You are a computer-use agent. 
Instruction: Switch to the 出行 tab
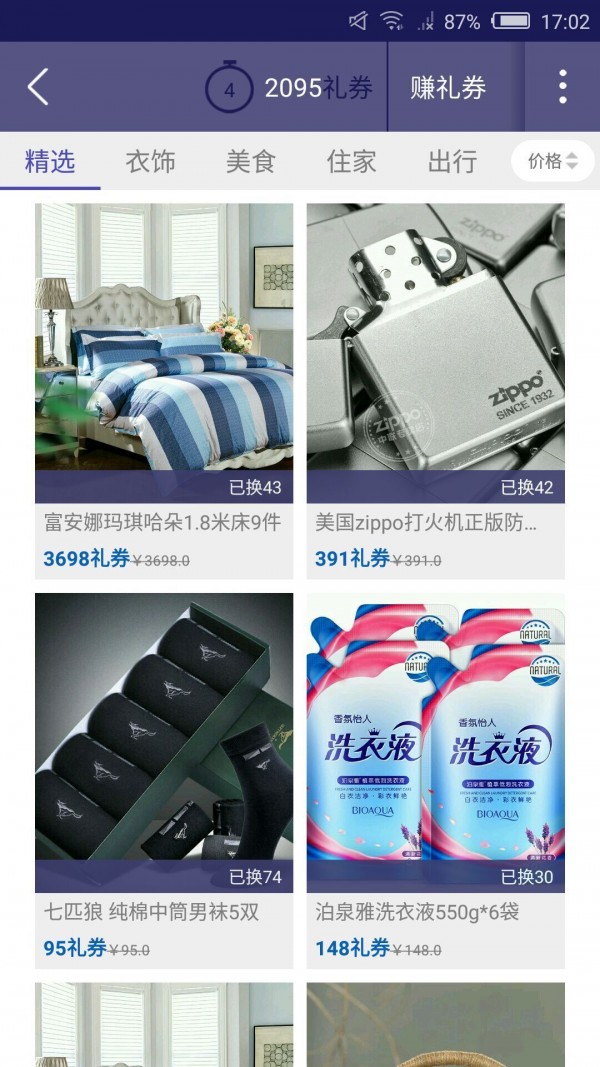[x=452, y=161]
